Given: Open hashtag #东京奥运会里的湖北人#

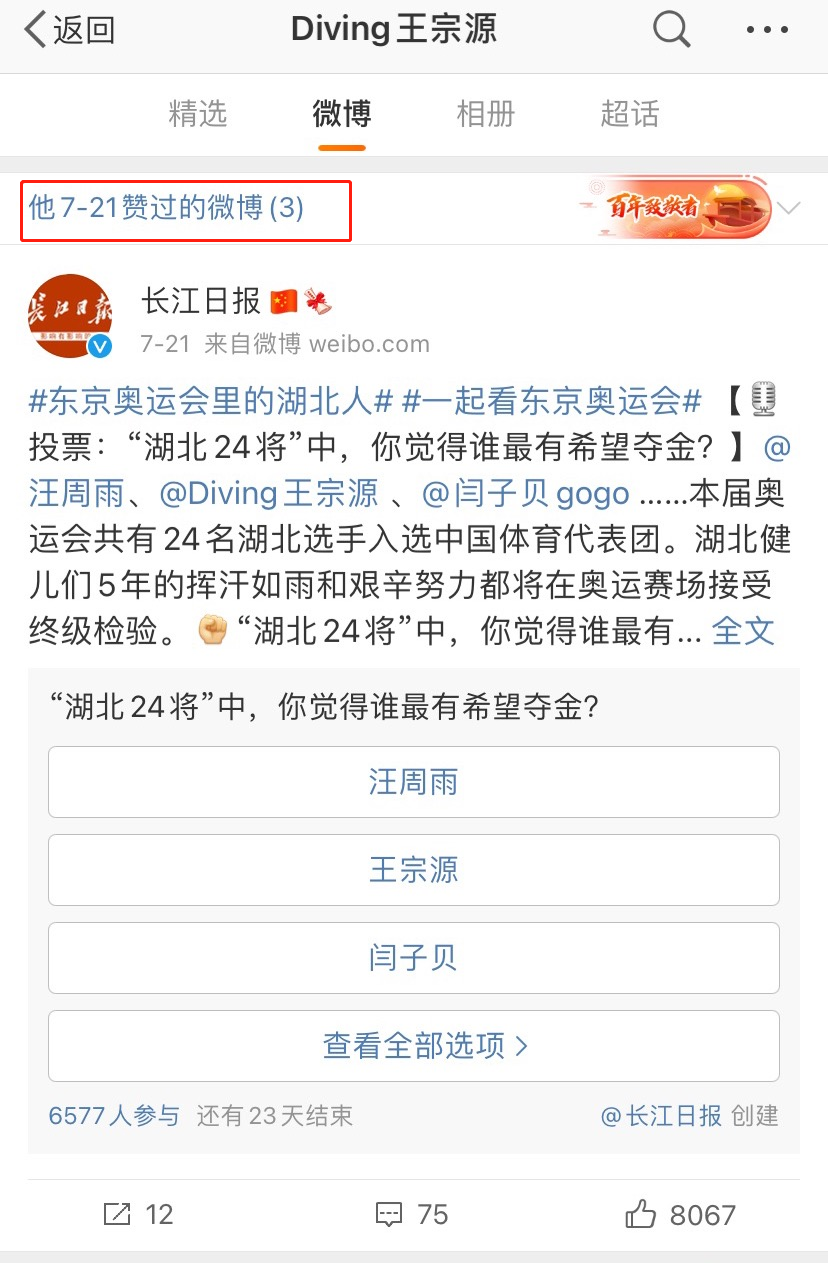Looking at the screenshot, I should [x=210, y=401].
